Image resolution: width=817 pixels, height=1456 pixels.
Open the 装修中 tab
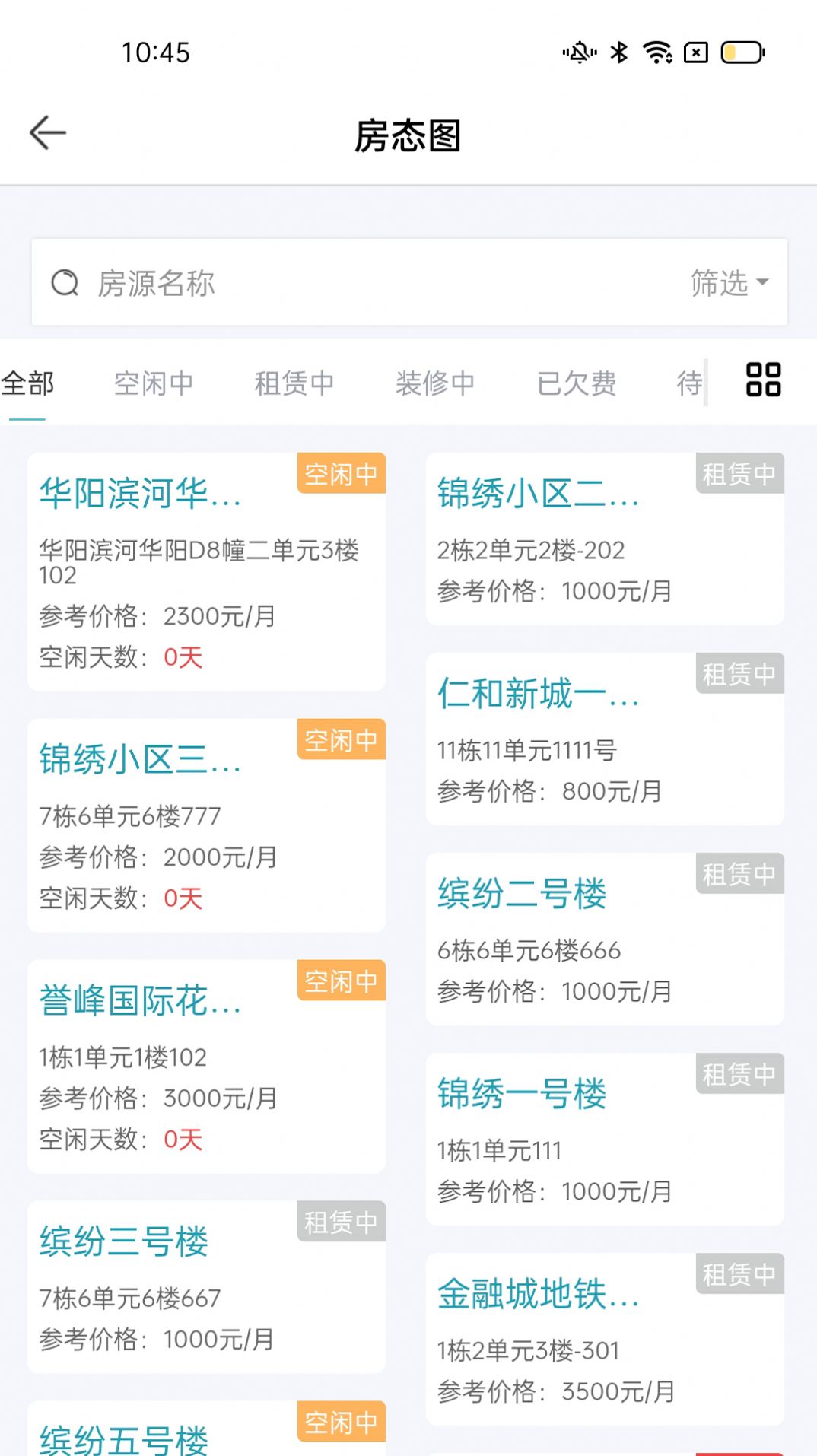(436, 383)
